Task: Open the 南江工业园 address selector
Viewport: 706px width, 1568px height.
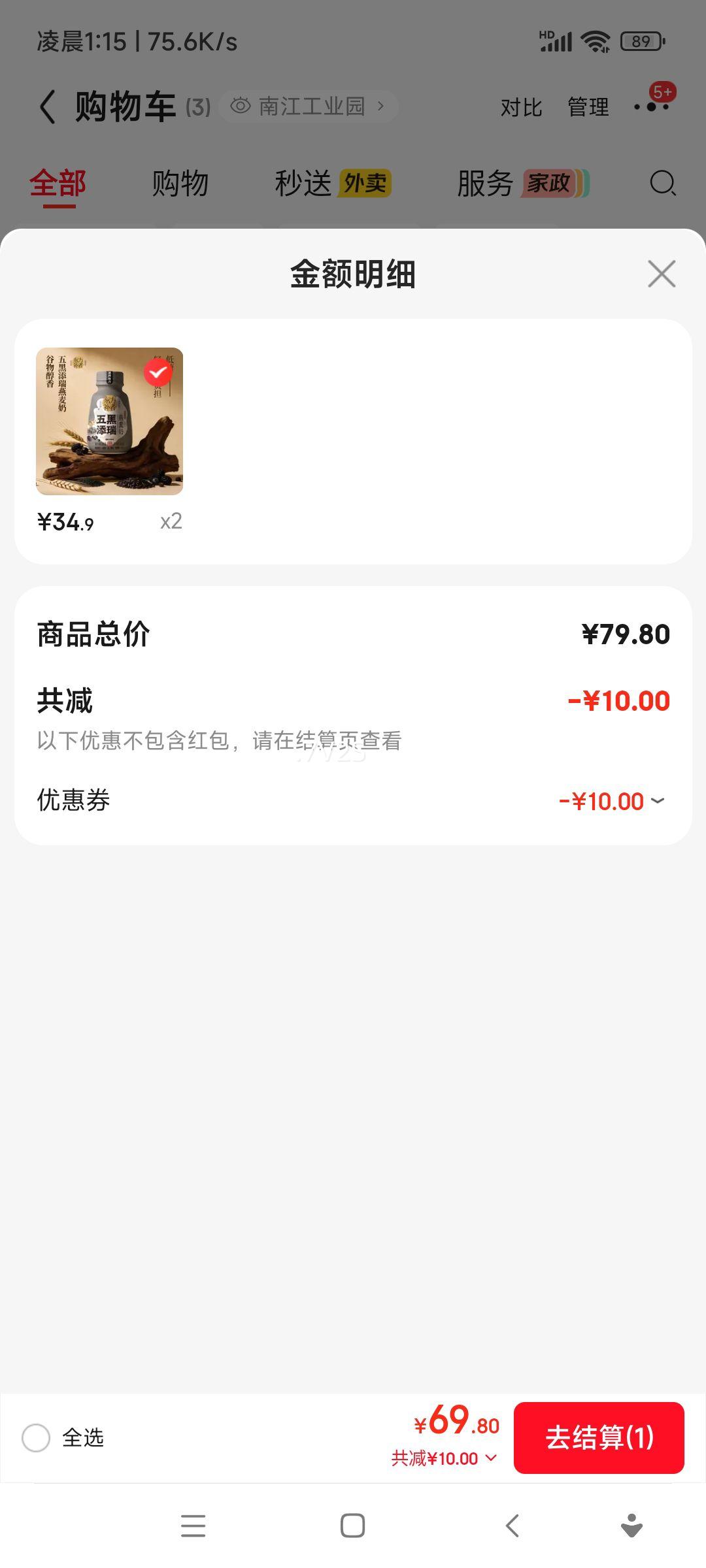Action: (309, 106)
